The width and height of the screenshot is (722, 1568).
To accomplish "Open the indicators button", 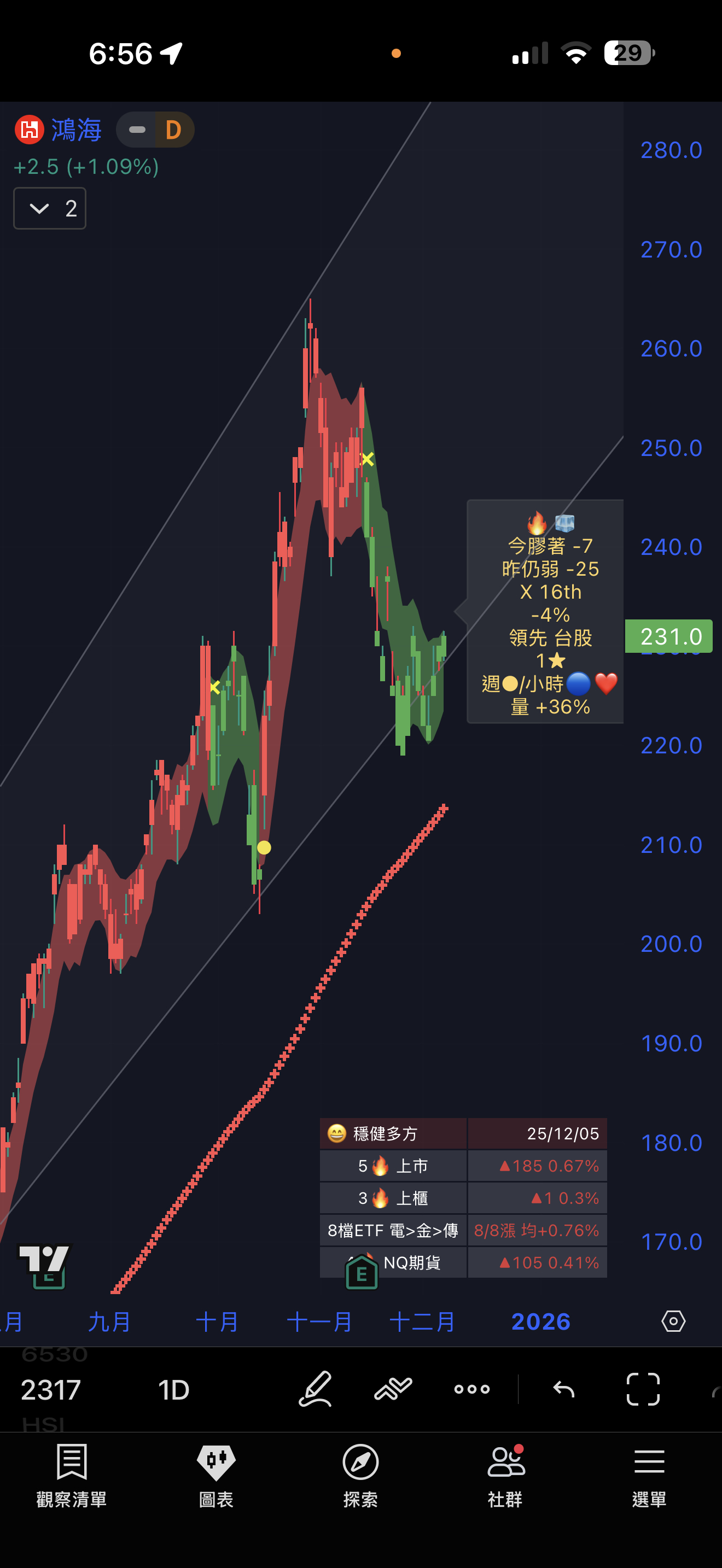I will pyautogui.click(x=393, y=1389).
